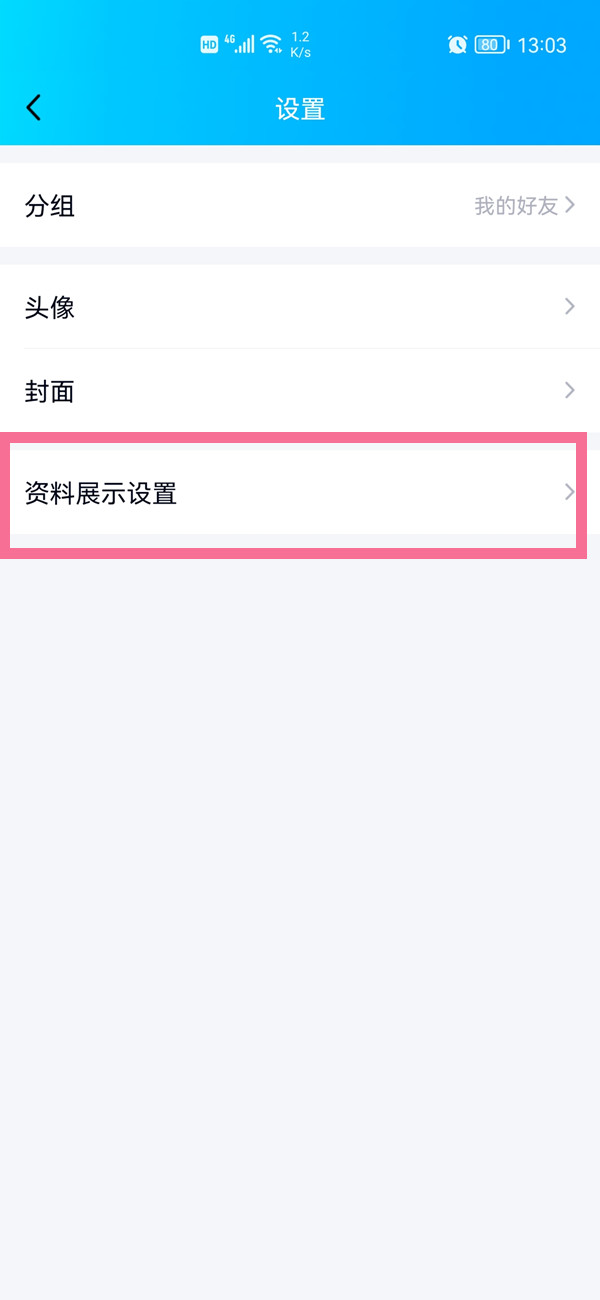Open the 头像 setting
Screen dimensions: 600x1300
tap(300, 307)
